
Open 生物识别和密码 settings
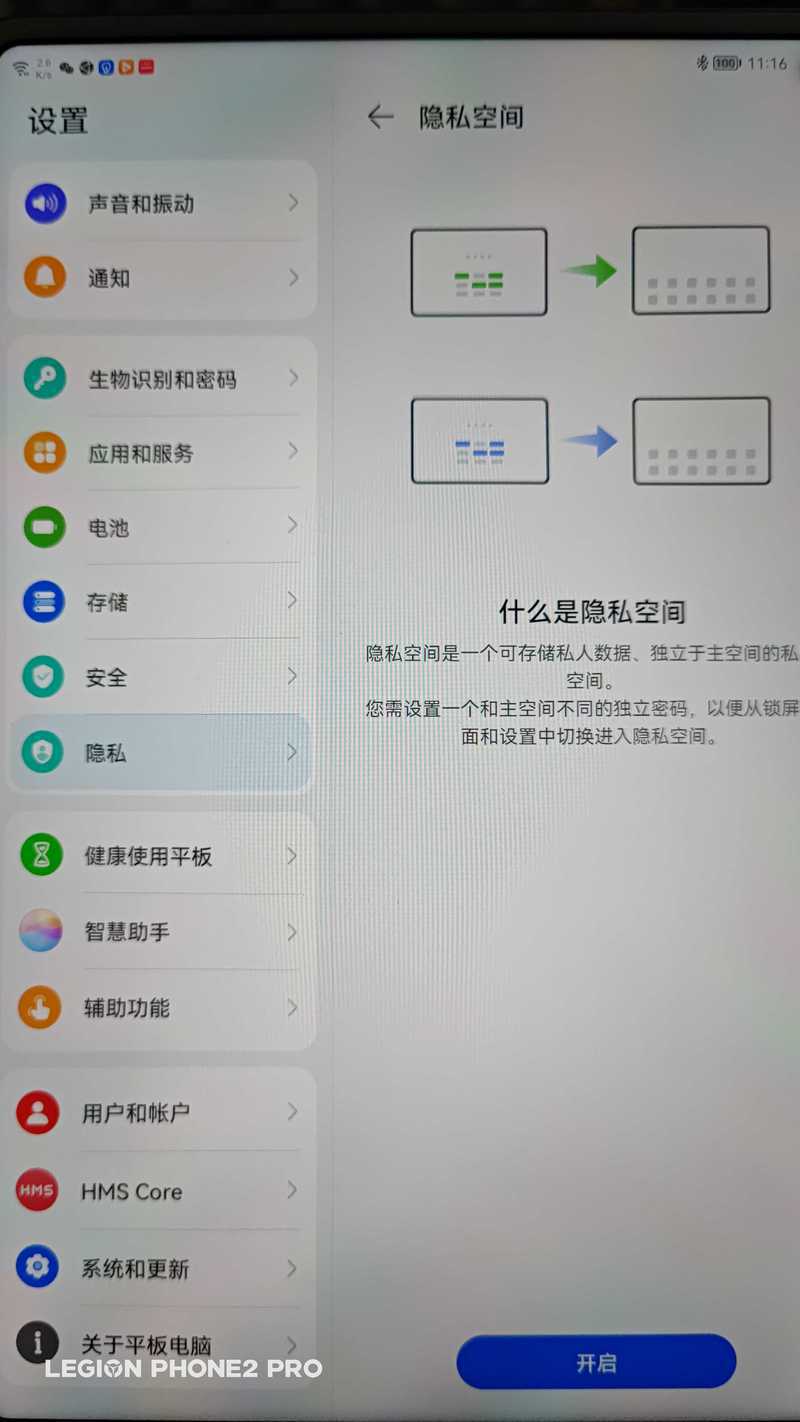click(x=163, y=379)
